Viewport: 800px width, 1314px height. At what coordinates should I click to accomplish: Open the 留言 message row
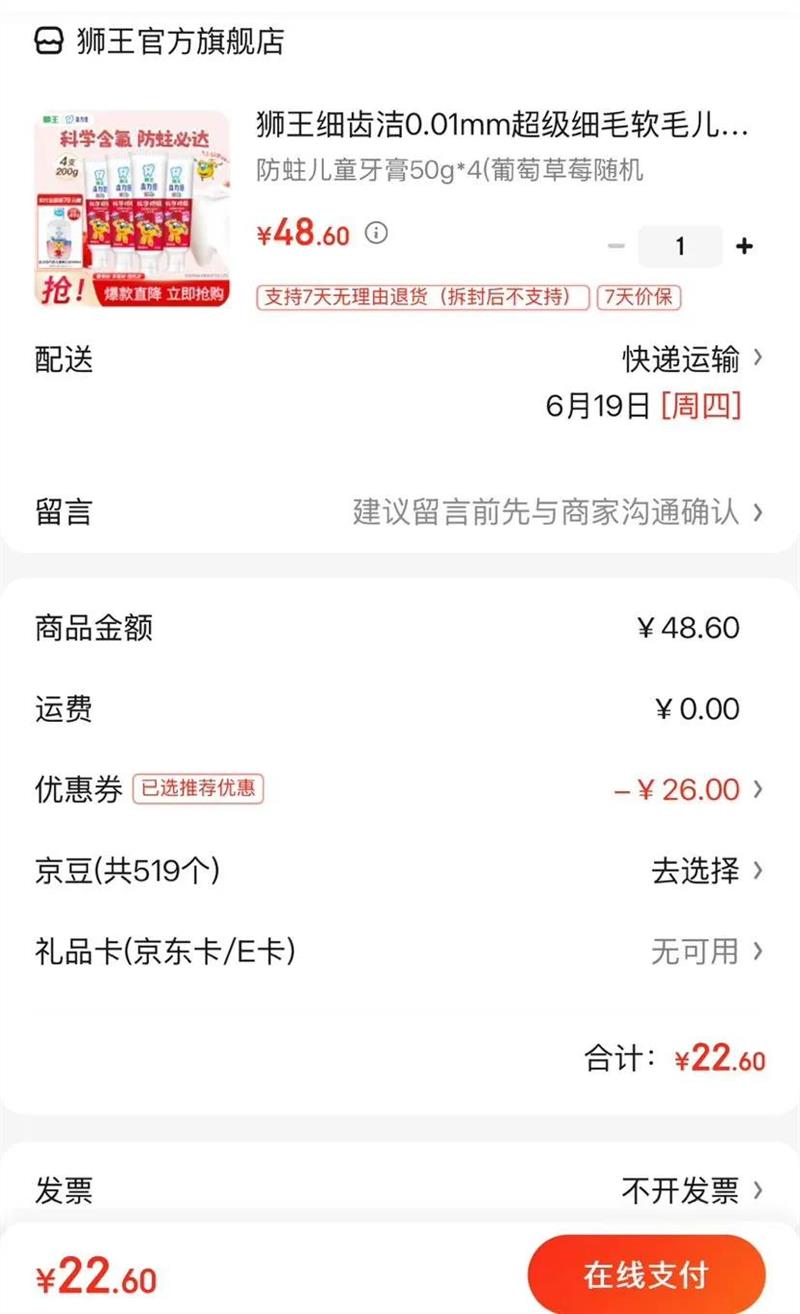tap(400, 512)
